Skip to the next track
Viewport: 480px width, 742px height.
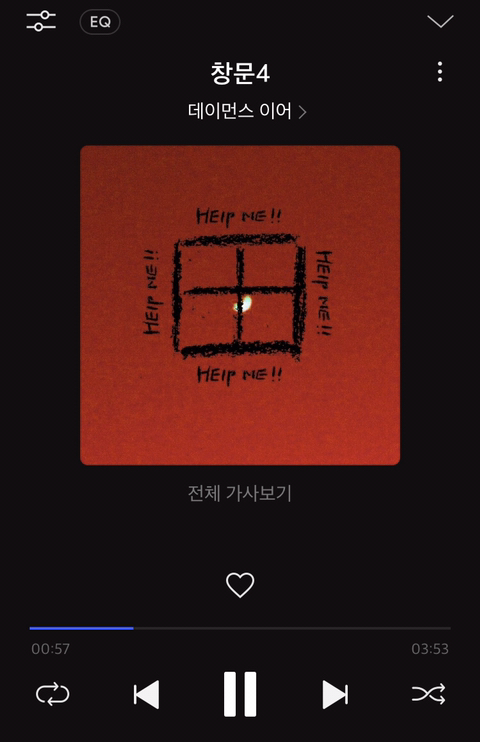(335, 695)
